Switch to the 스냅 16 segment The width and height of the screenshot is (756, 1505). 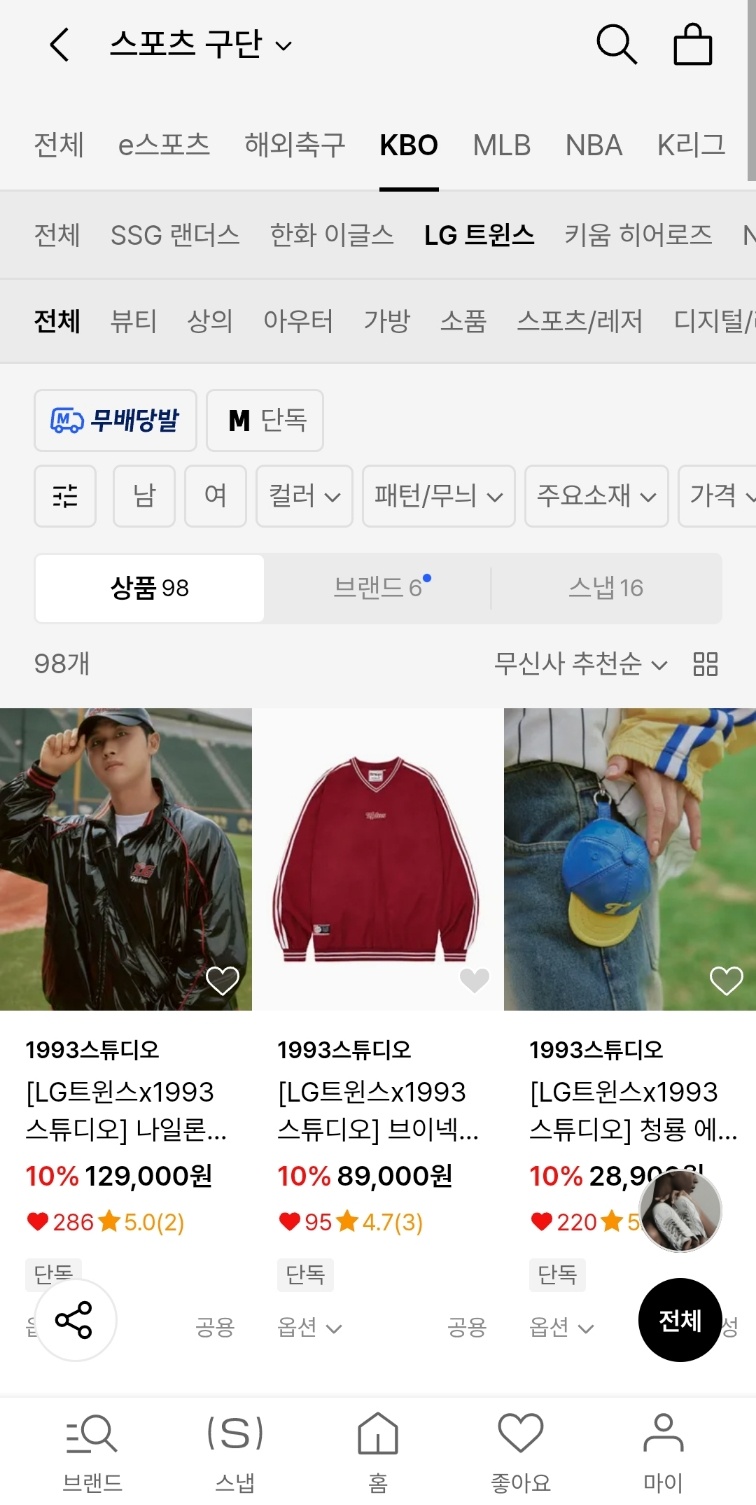(606, 588)
